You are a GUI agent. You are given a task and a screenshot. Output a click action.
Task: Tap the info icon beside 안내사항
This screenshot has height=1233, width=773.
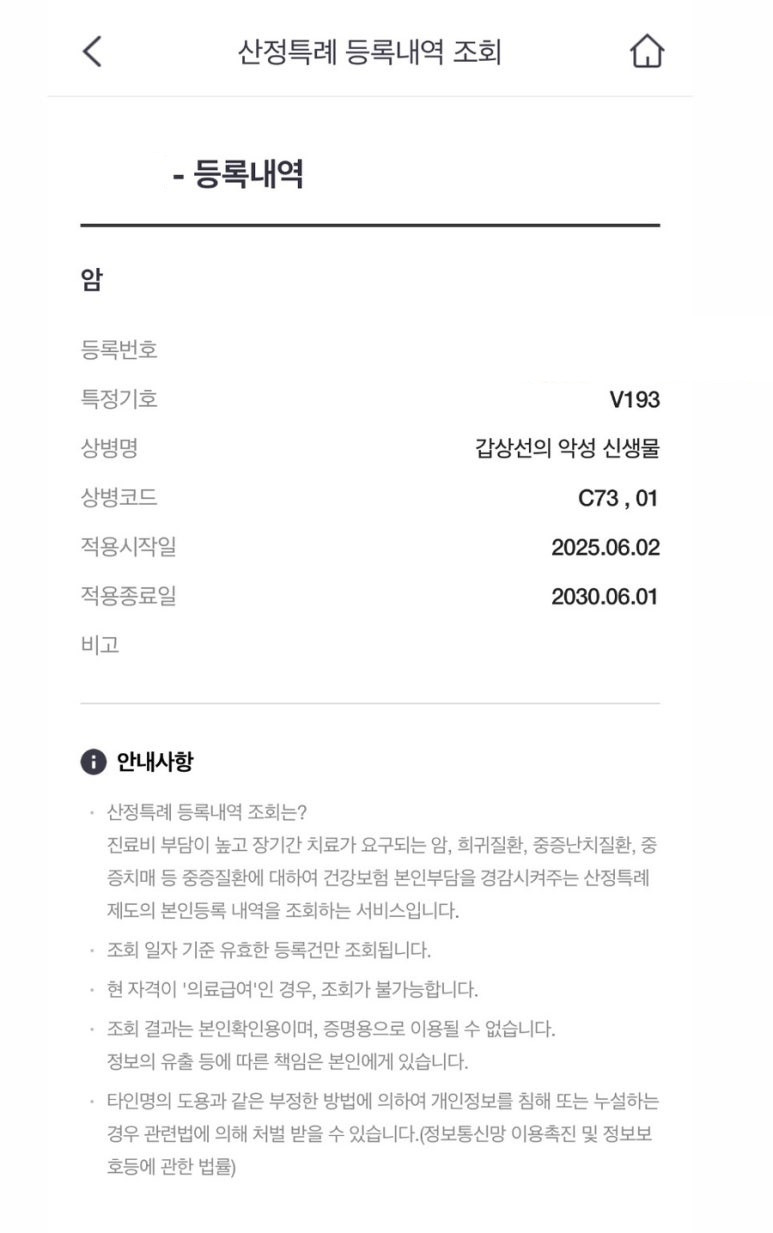(94, 758)
